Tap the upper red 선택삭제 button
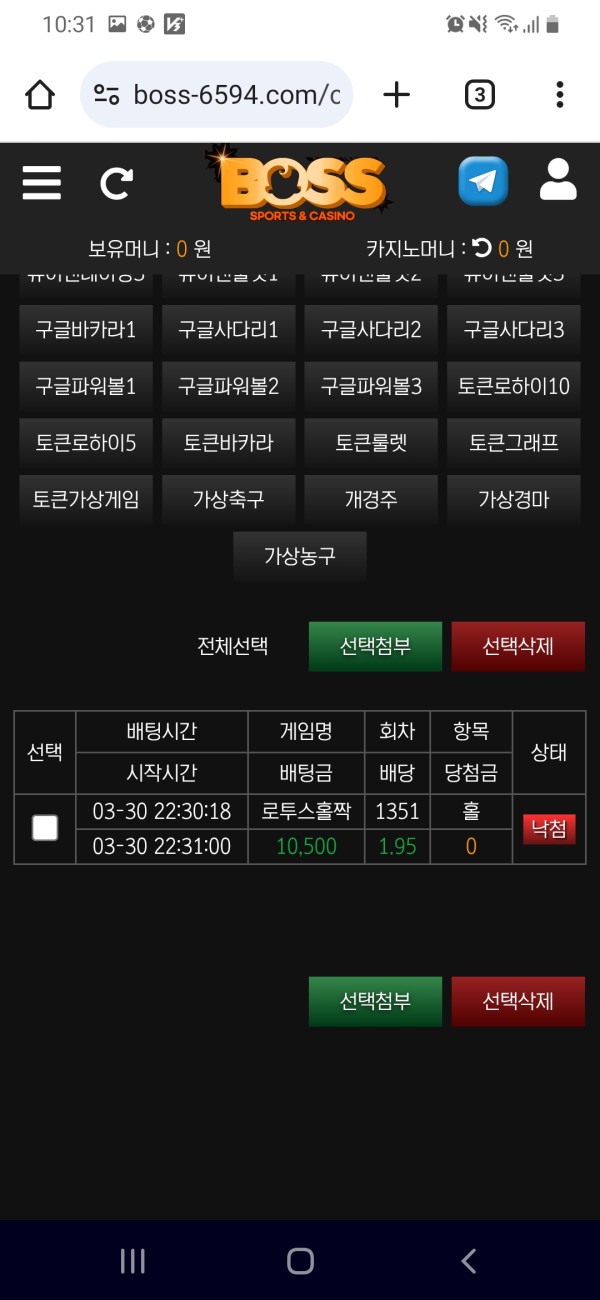The height and width of the screenshot is (1300, 600). [x=518, y=646]
